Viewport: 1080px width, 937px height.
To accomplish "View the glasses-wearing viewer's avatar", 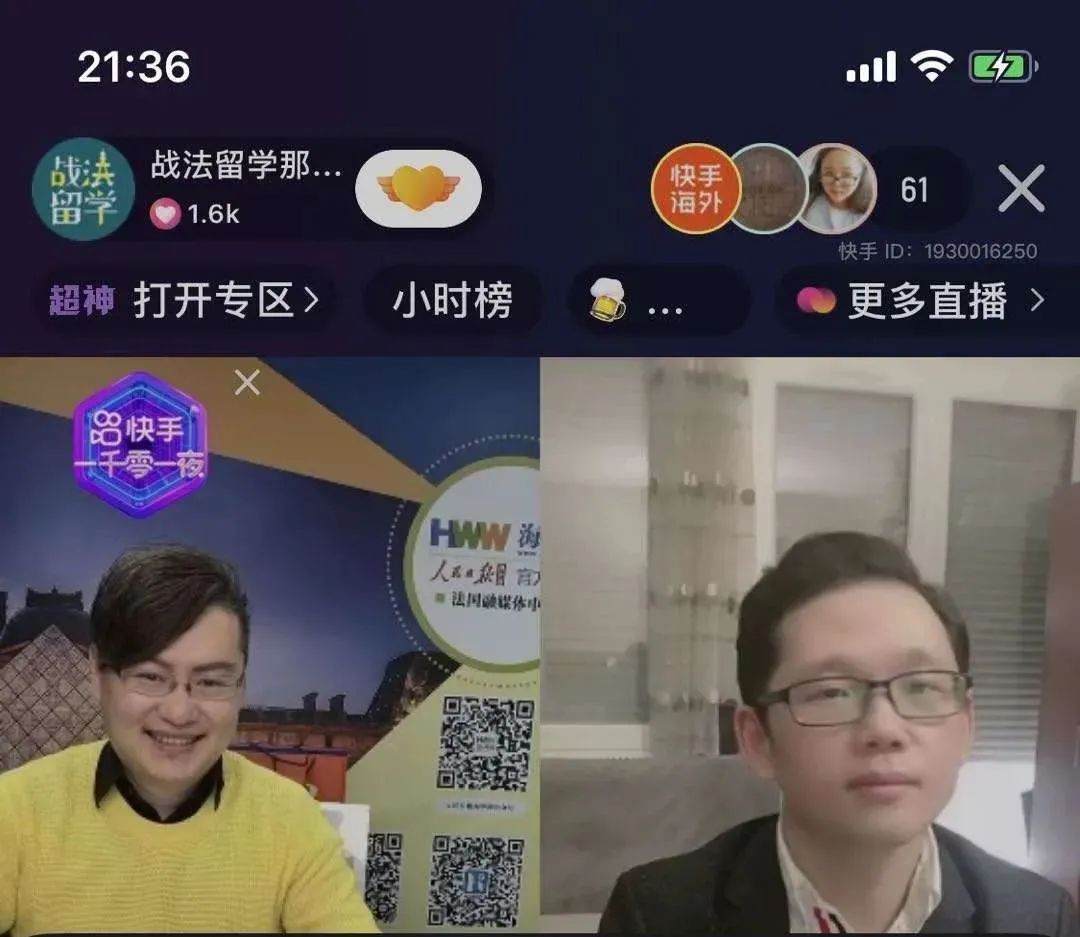I will coord(836,189).
